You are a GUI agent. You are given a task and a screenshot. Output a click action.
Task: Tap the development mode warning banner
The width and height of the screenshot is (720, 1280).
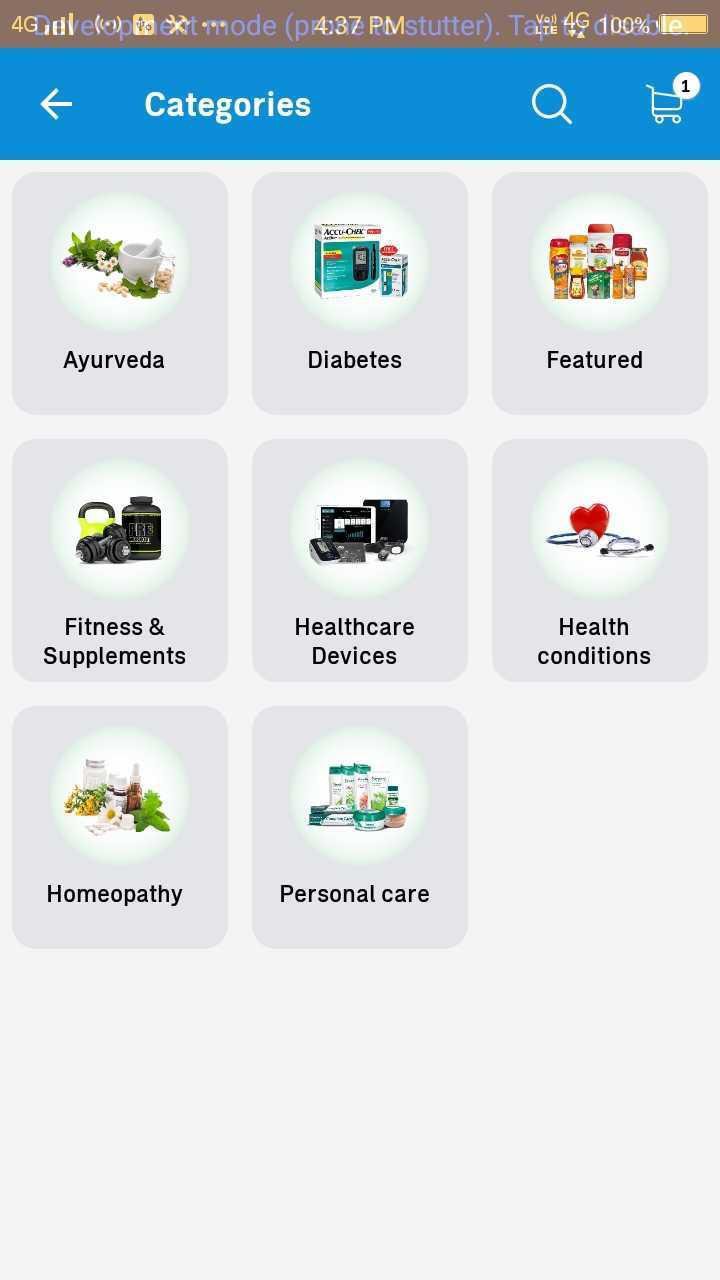[360, 25]
